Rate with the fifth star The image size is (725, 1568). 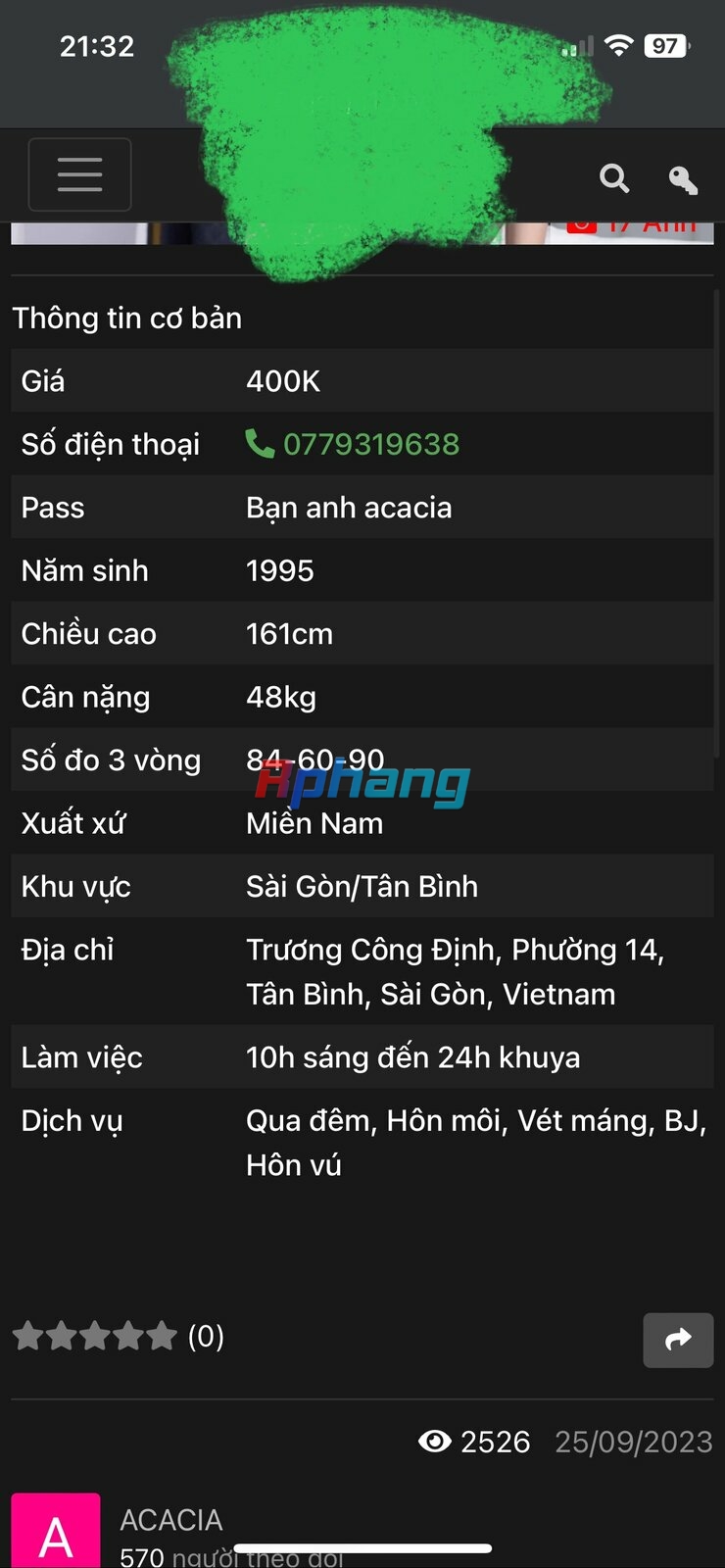click(162, 1336)
